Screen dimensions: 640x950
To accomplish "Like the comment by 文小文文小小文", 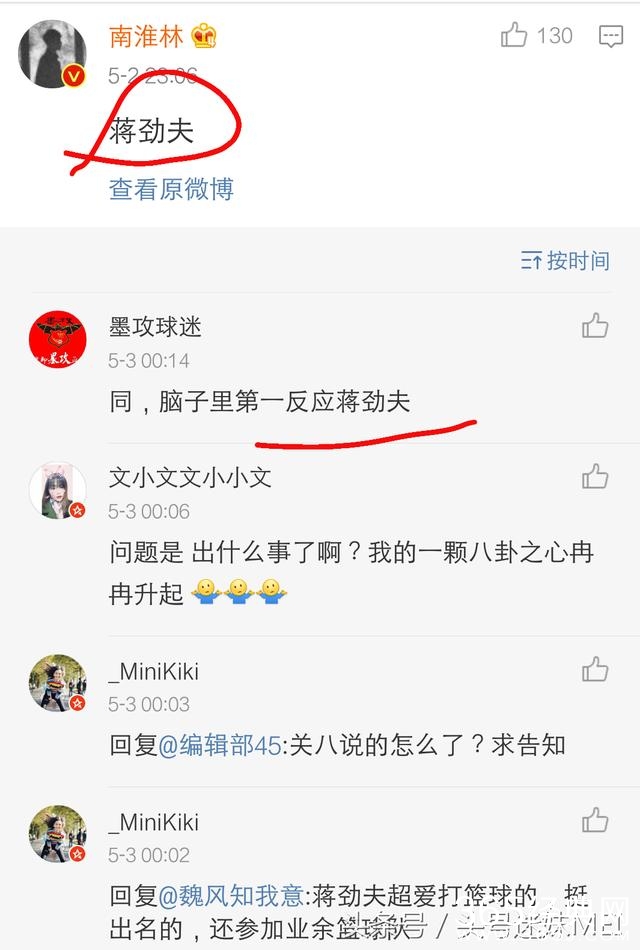I will click(x=595, y=476).
